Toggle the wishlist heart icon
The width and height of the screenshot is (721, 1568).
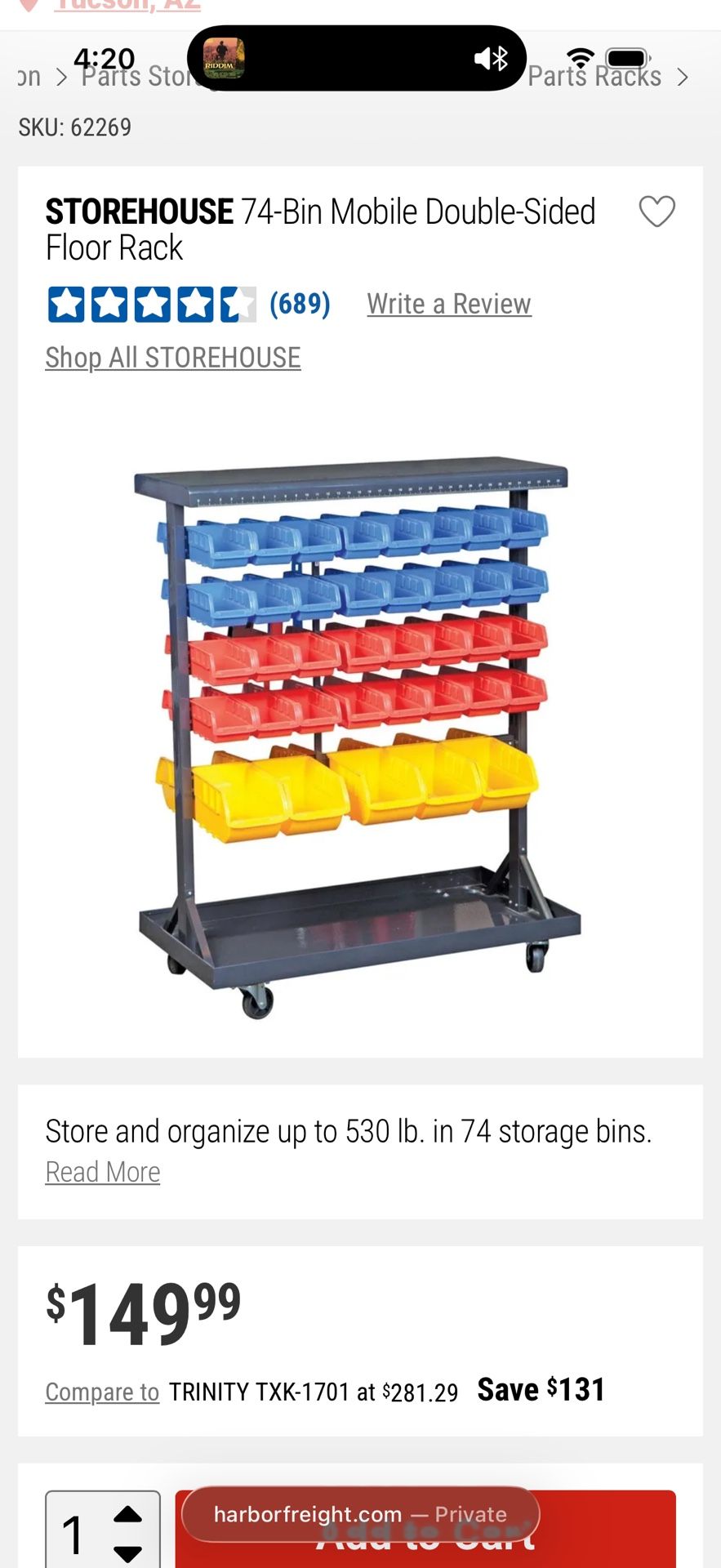tap(658, 211)
